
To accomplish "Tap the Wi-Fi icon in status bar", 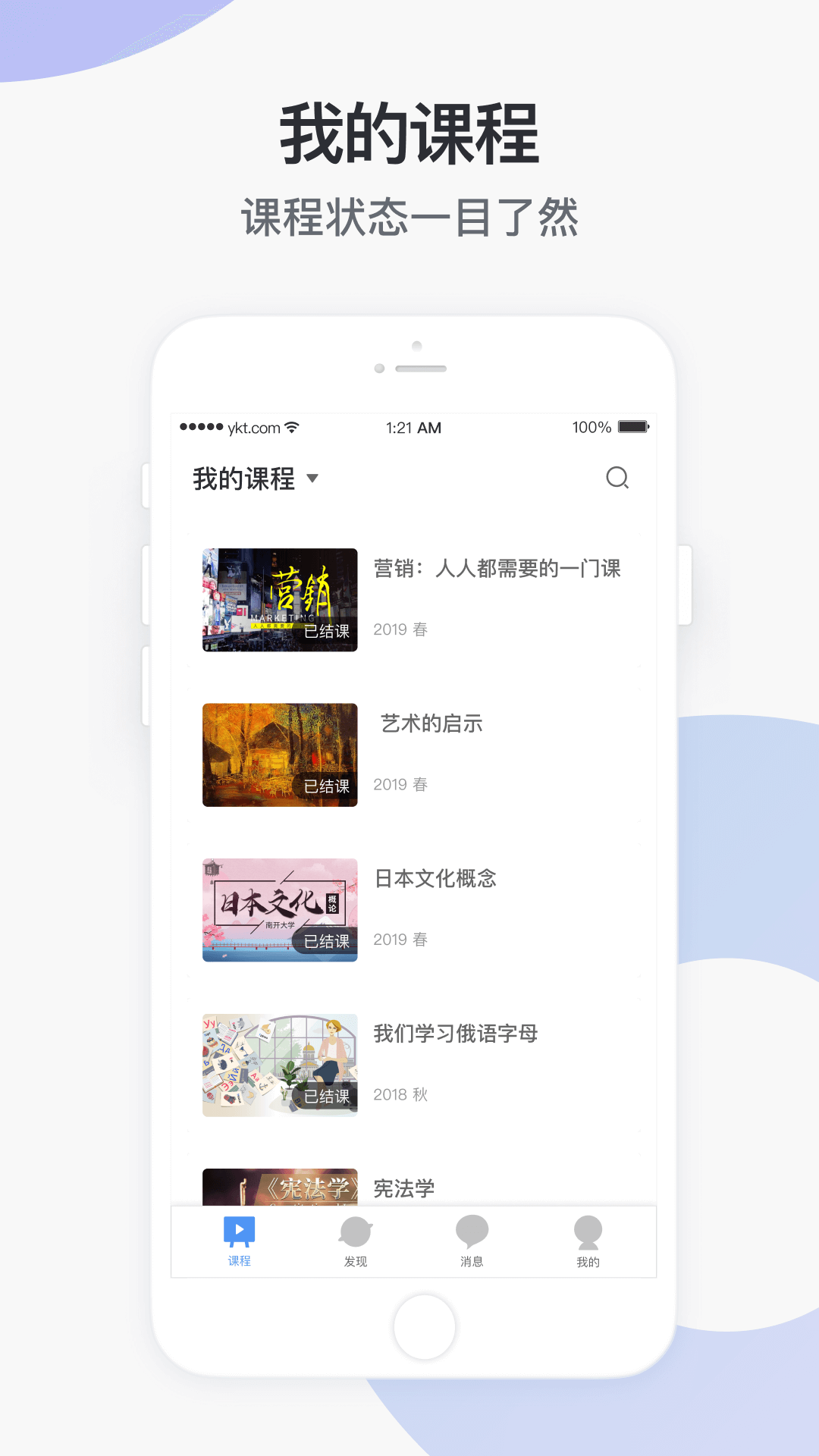I will pos(293,428).
